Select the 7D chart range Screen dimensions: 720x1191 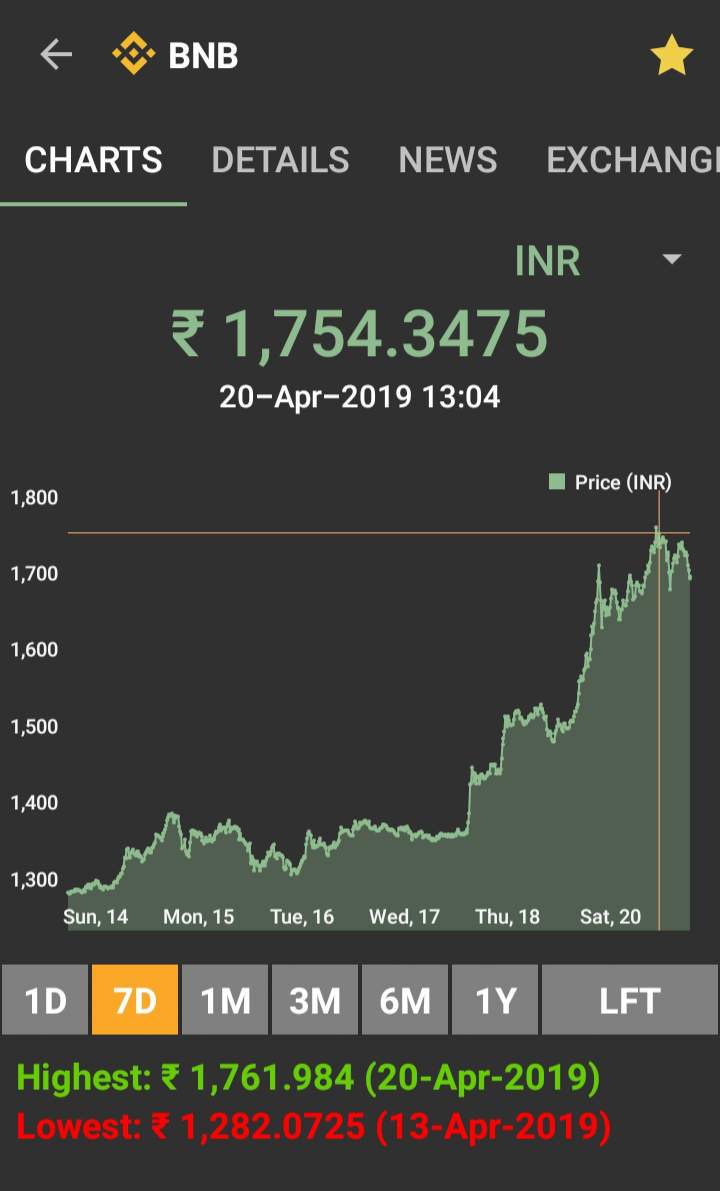point(135,1000)
